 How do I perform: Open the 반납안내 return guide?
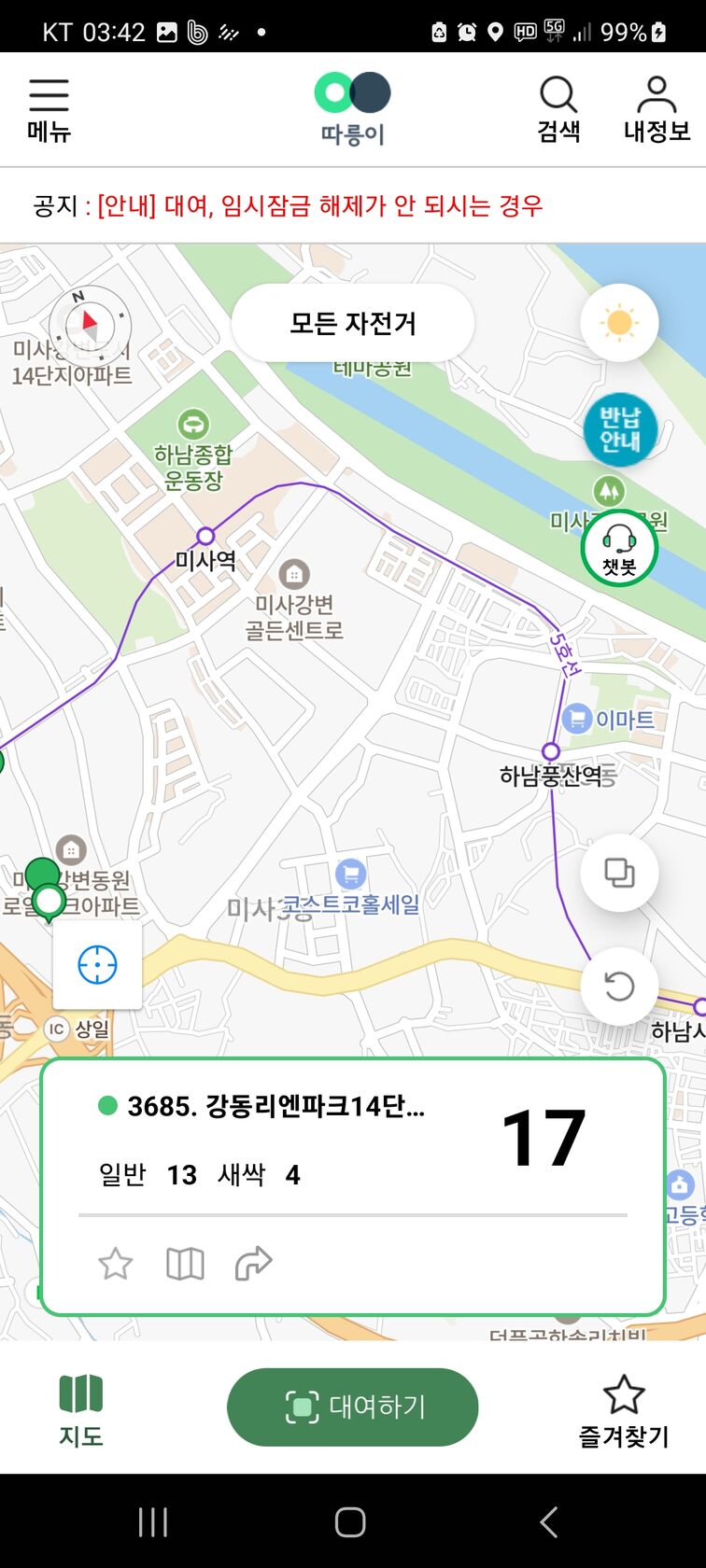coord(620,429)
